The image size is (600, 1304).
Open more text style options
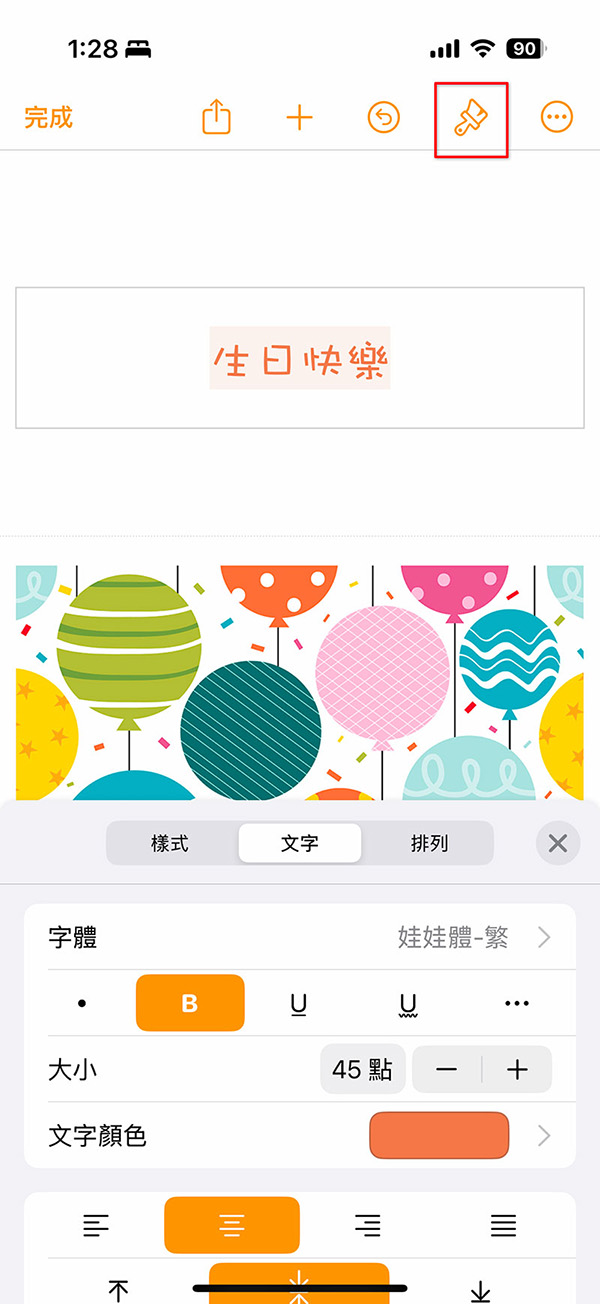click(516, 1003)
